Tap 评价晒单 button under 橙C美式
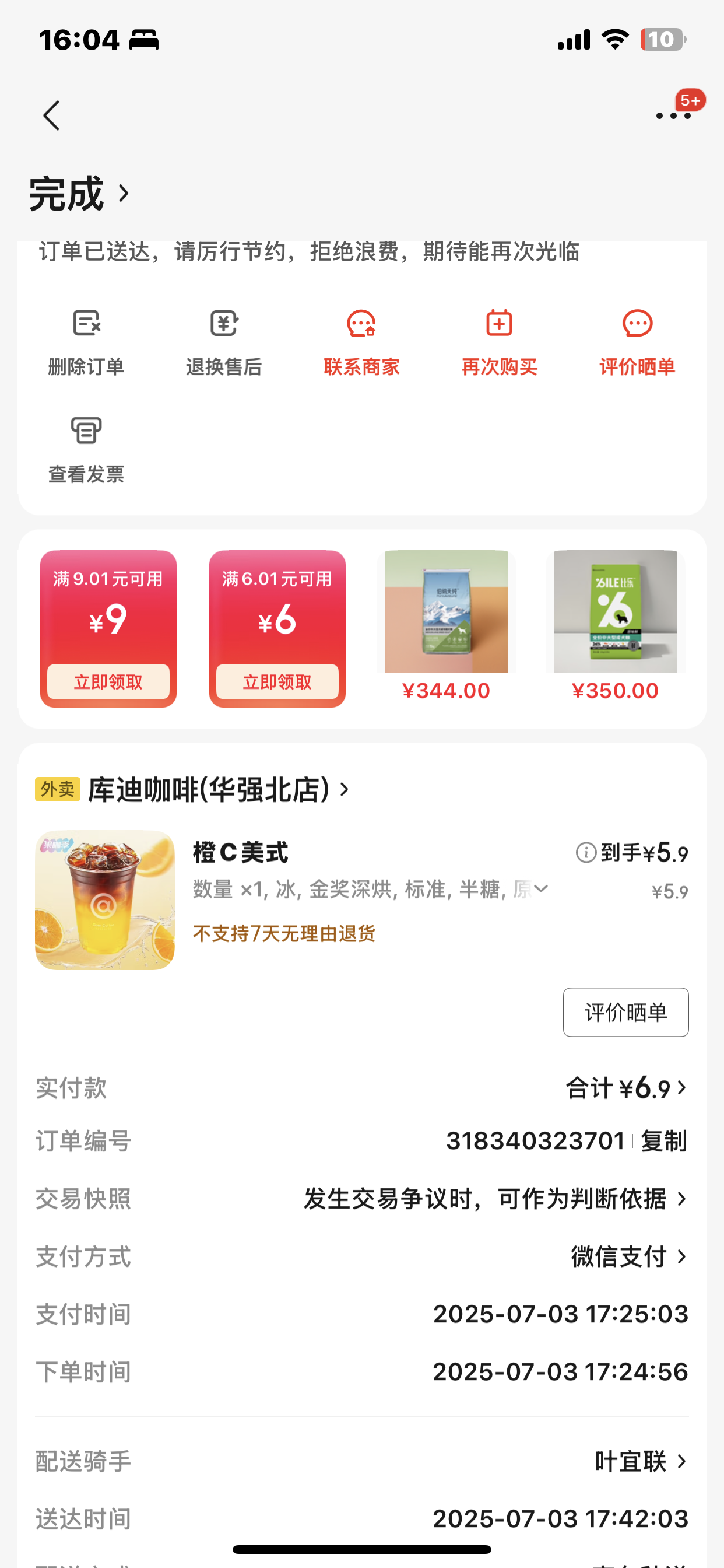The image size is (724, 1568). 625,1012
